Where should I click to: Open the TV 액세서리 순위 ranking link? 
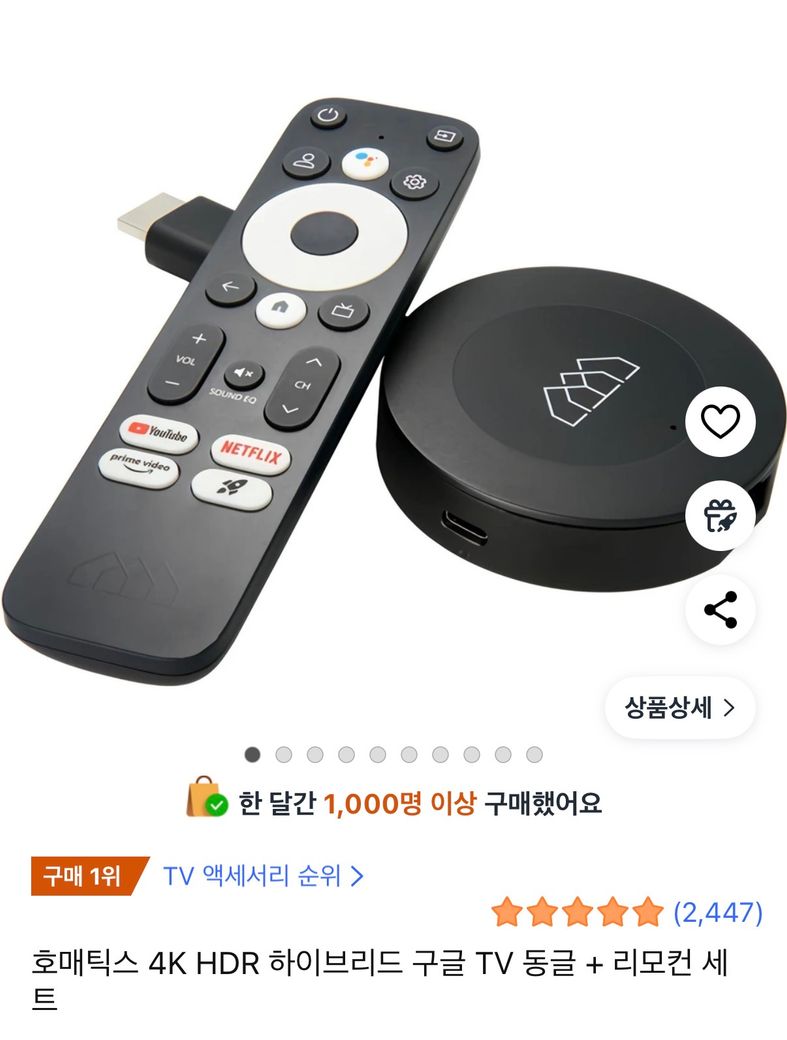(263, 877)
